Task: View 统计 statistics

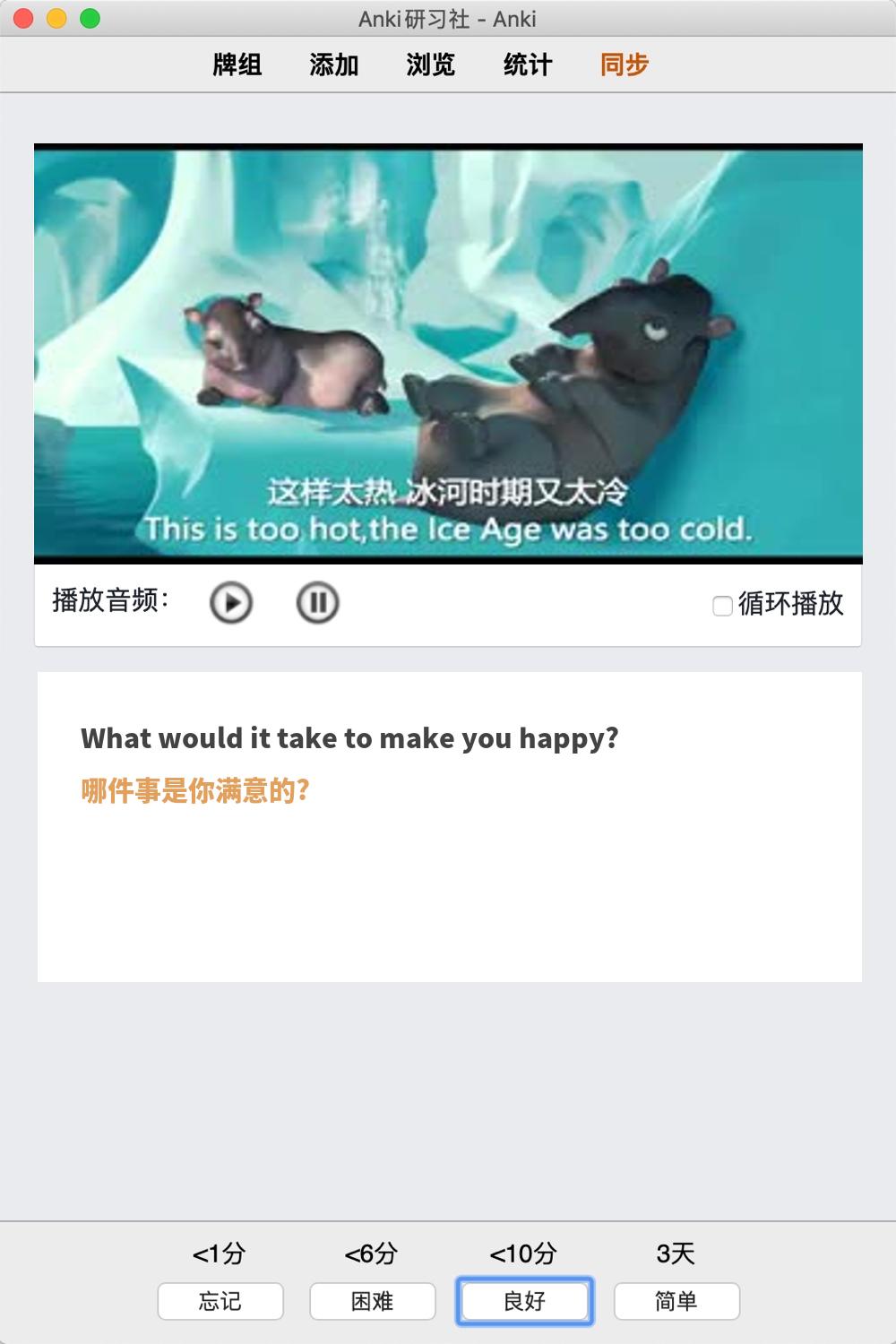Action: [x=528, y=65]
